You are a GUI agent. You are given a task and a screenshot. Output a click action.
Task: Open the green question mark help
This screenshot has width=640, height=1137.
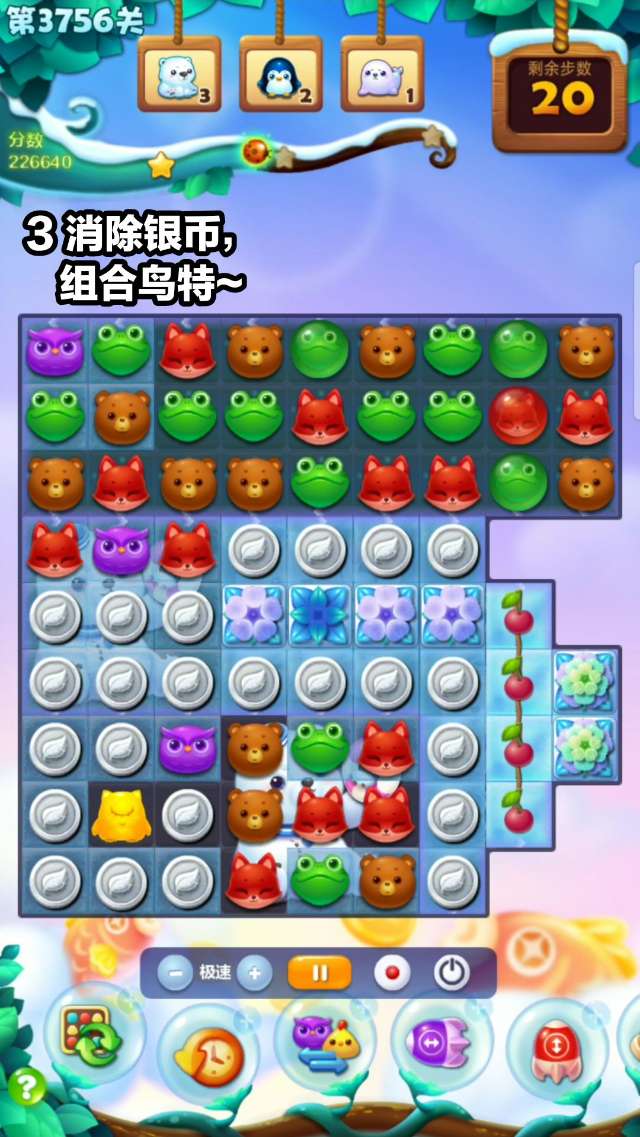pyautogui.click(x=27, y=1087)
